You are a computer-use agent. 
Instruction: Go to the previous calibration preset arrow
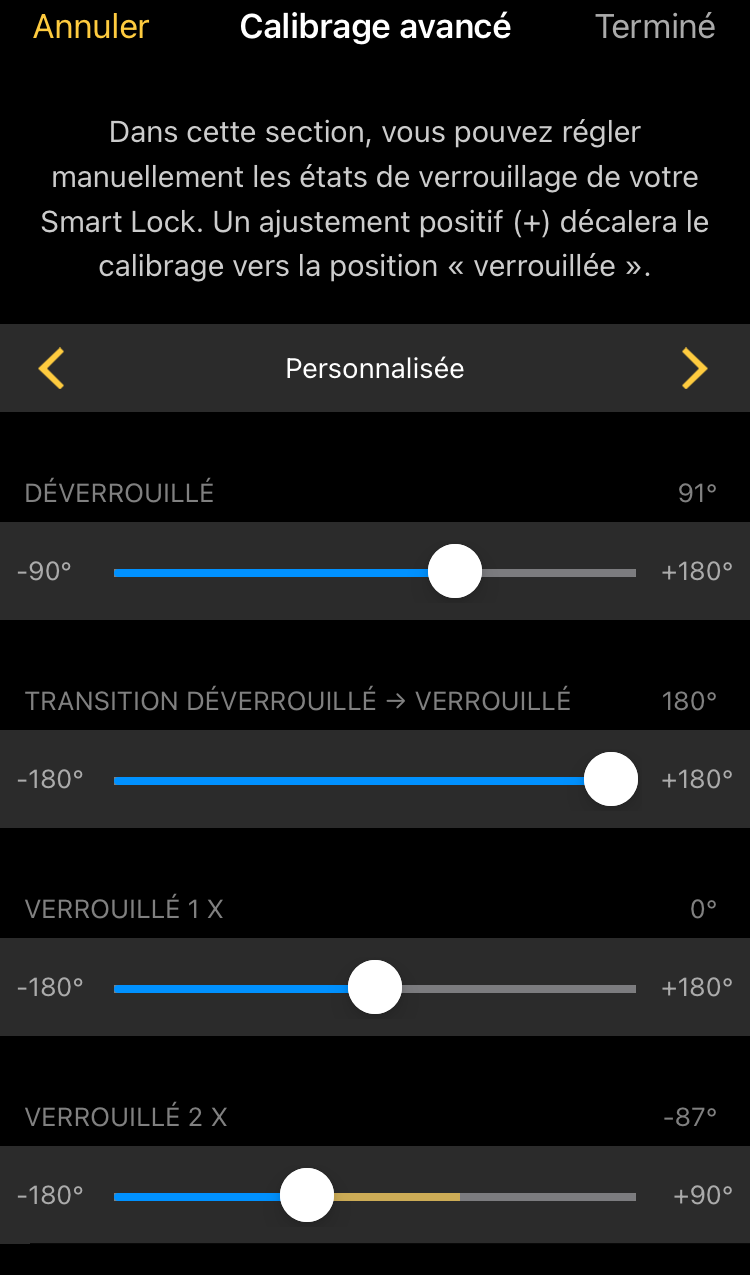point(51,369)
